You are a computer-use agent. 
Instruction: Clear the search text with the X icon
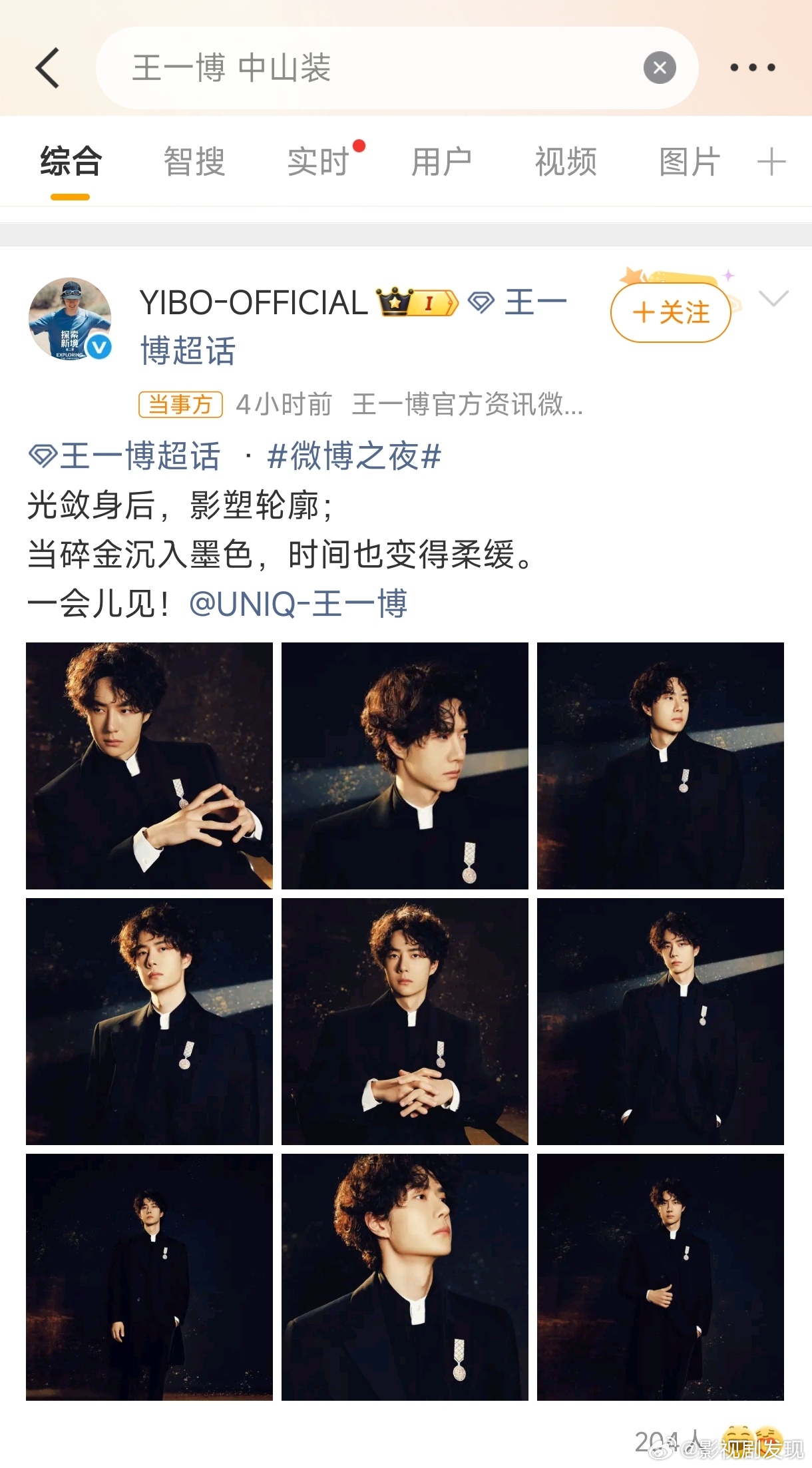(658, 67)
